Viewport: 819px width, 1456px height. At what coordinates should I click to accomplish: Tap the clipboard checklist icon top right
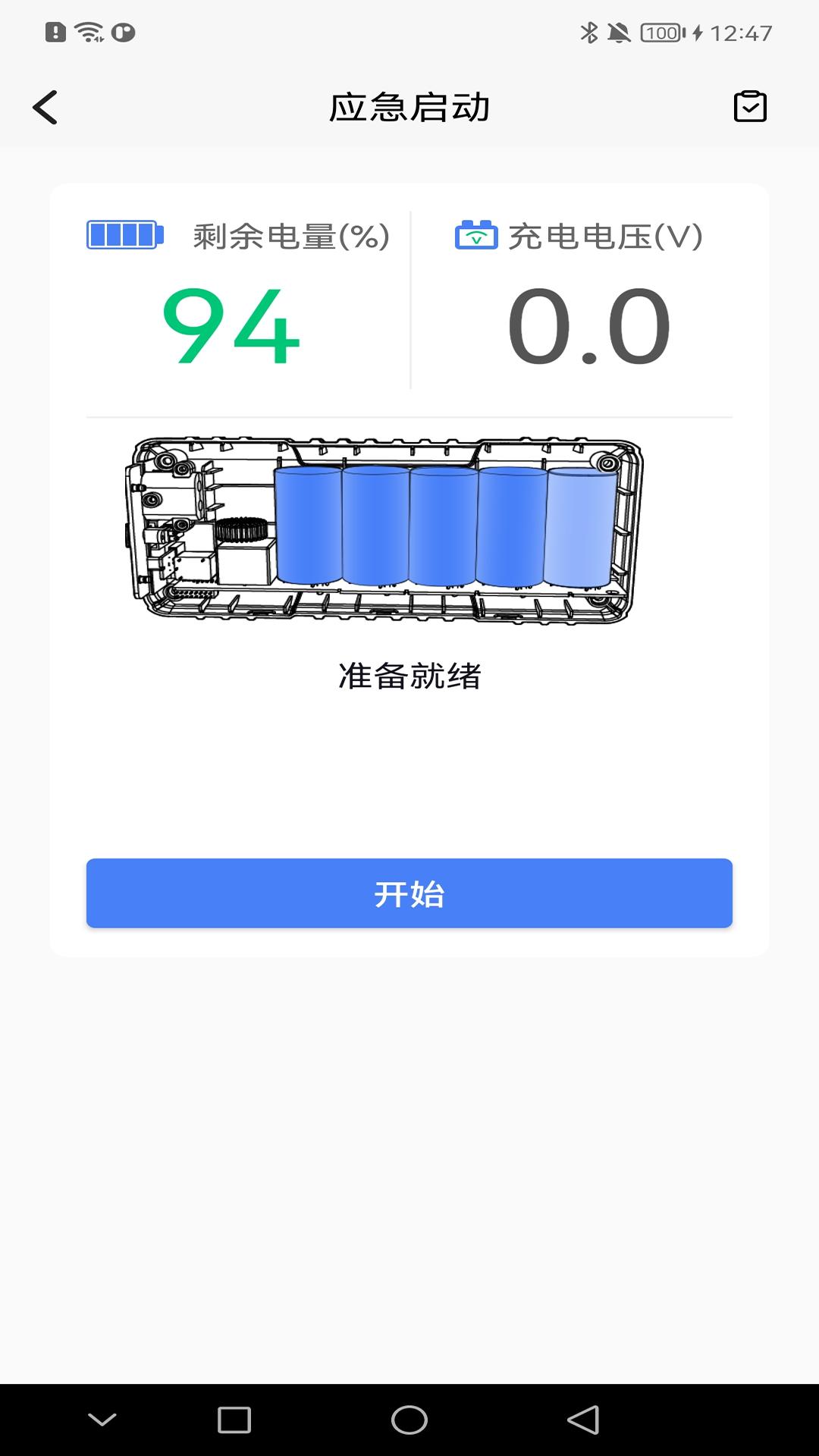click(750, 108)
